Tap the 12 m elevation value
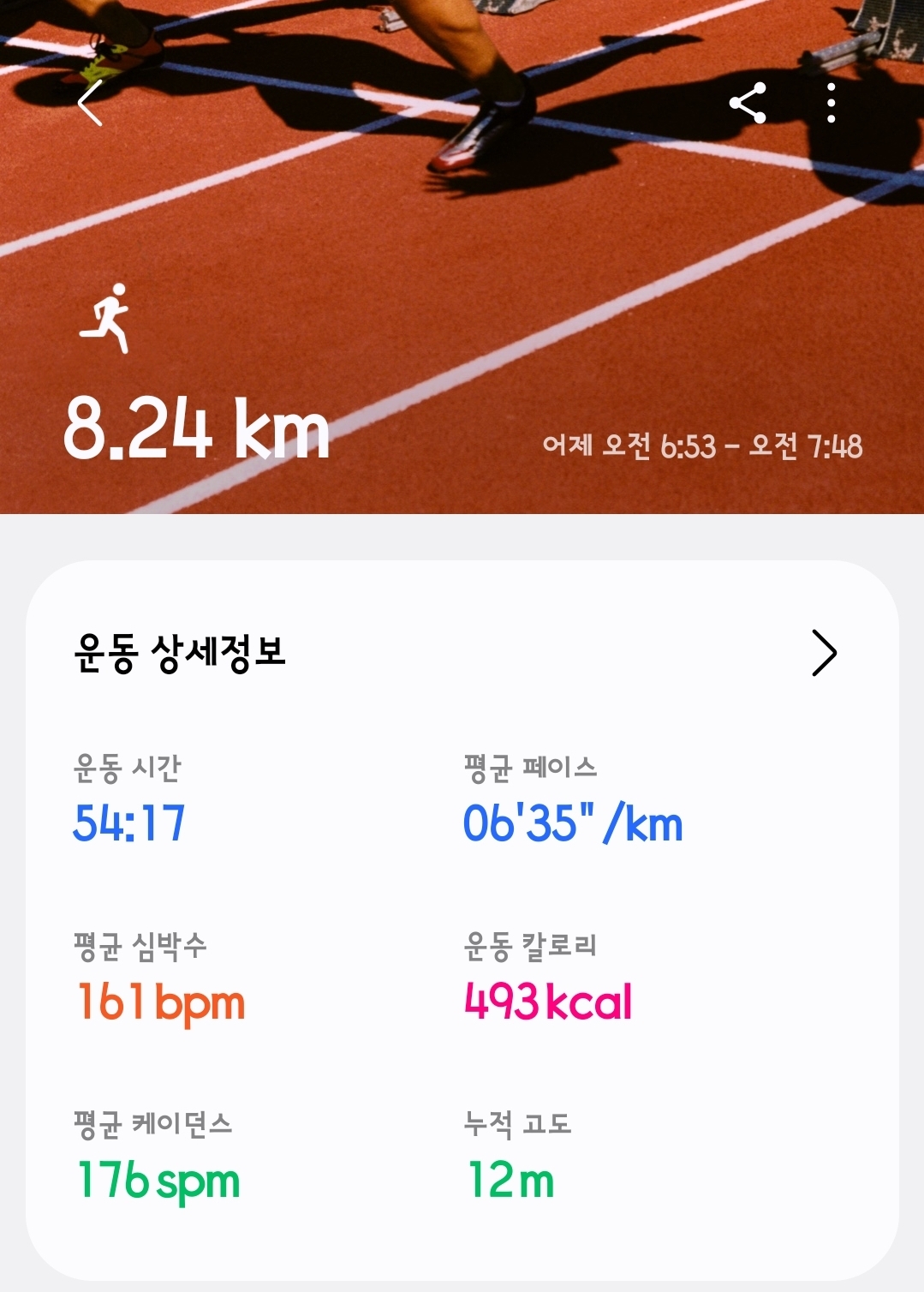The width and height of the screenshot is (924, 1292). click(511, 1180)
